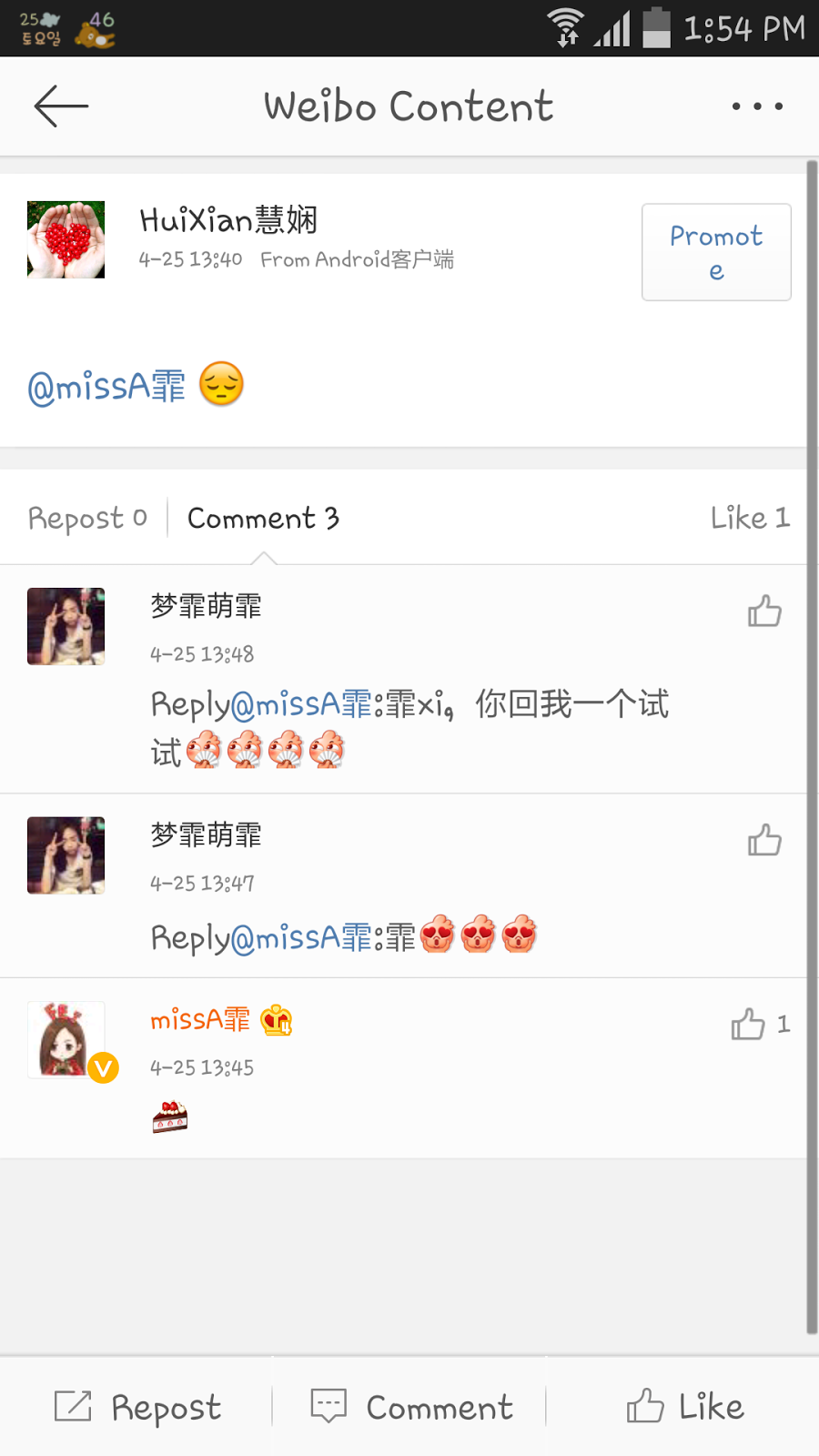Write a comment via the bottom bar
Screen dimensions: 819x1456
[x=411, y=1407]
